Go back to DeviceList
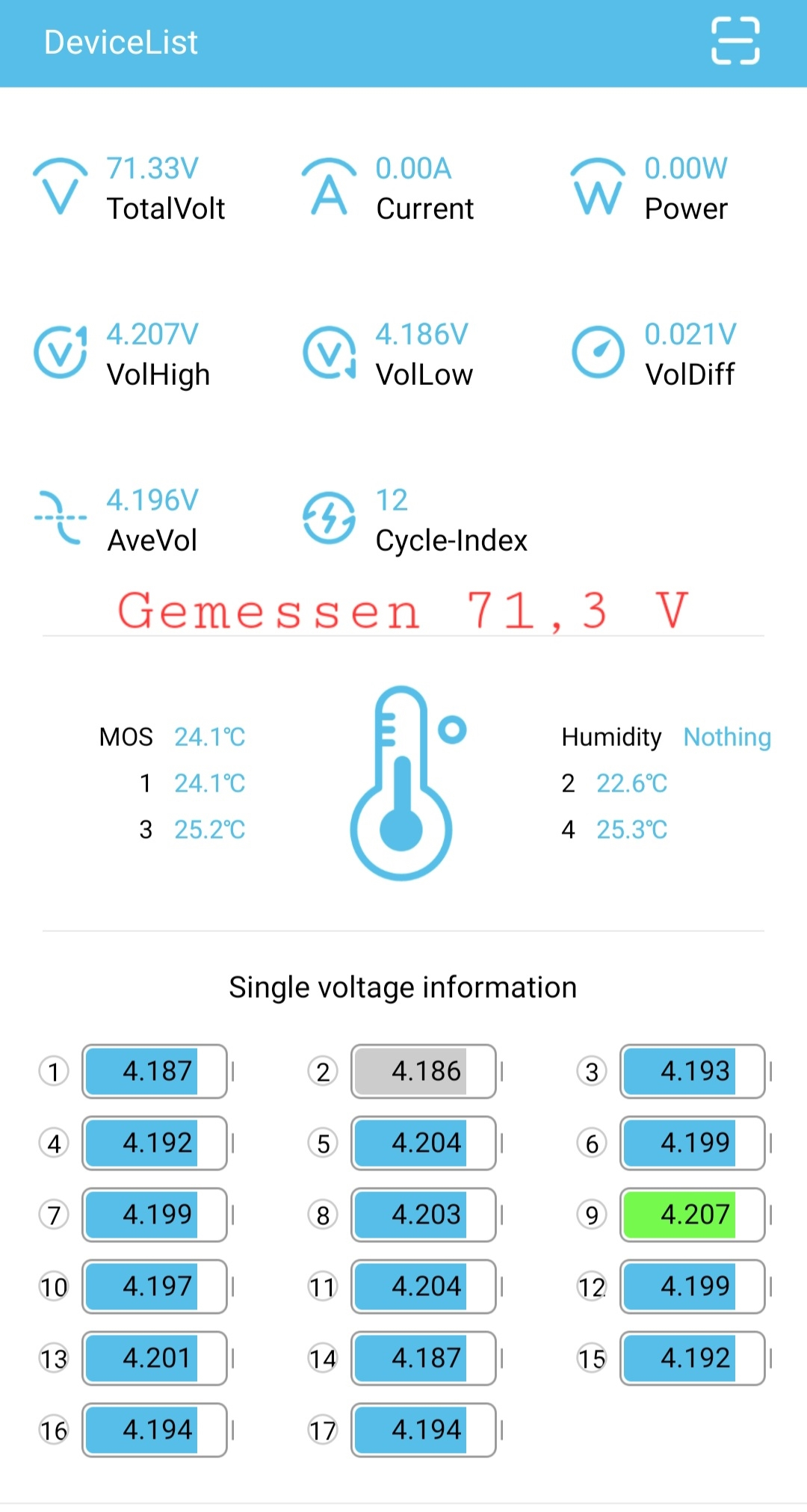This screenshot has height=1512, width=807. [x=120, y=43]
